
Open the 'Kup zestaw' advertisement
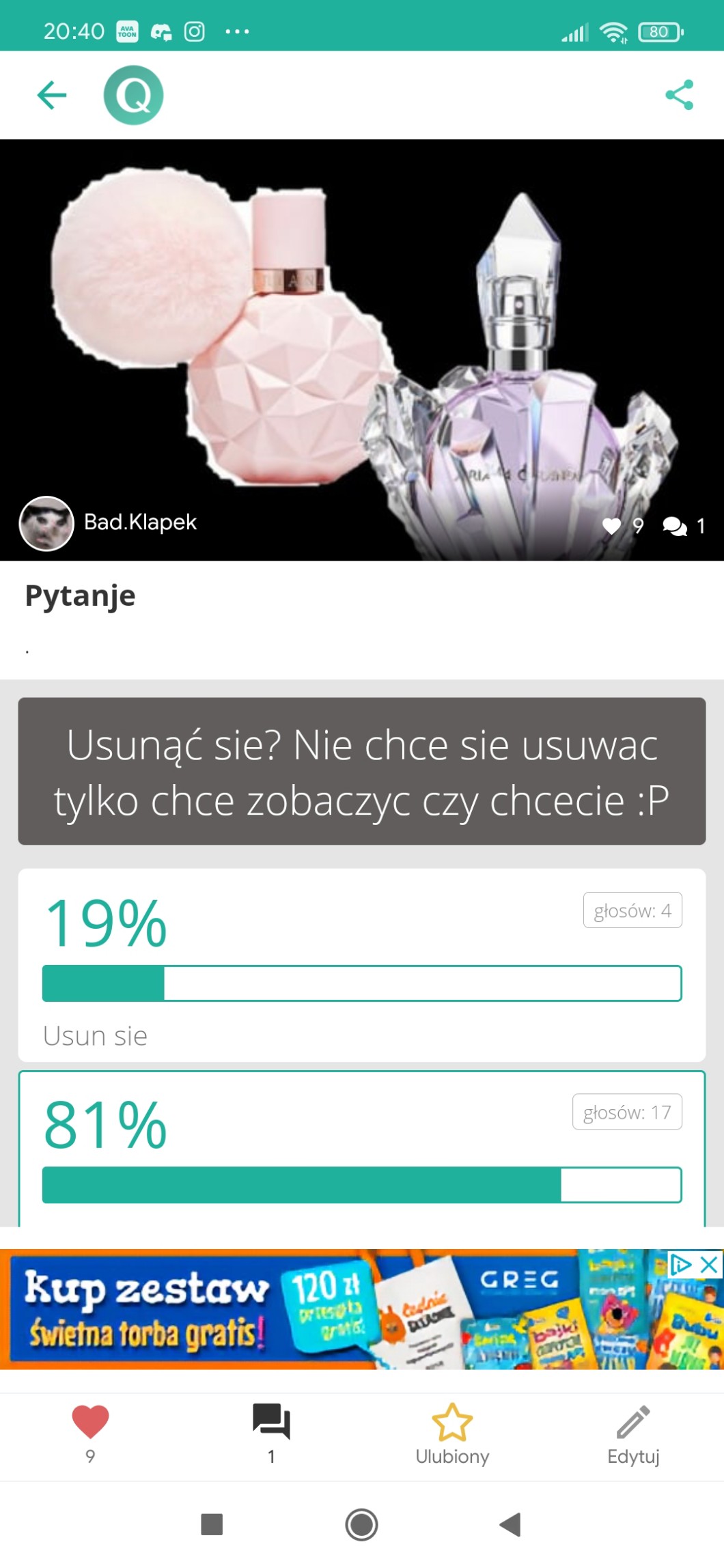pyautogui.click(x=273, y=1310)
